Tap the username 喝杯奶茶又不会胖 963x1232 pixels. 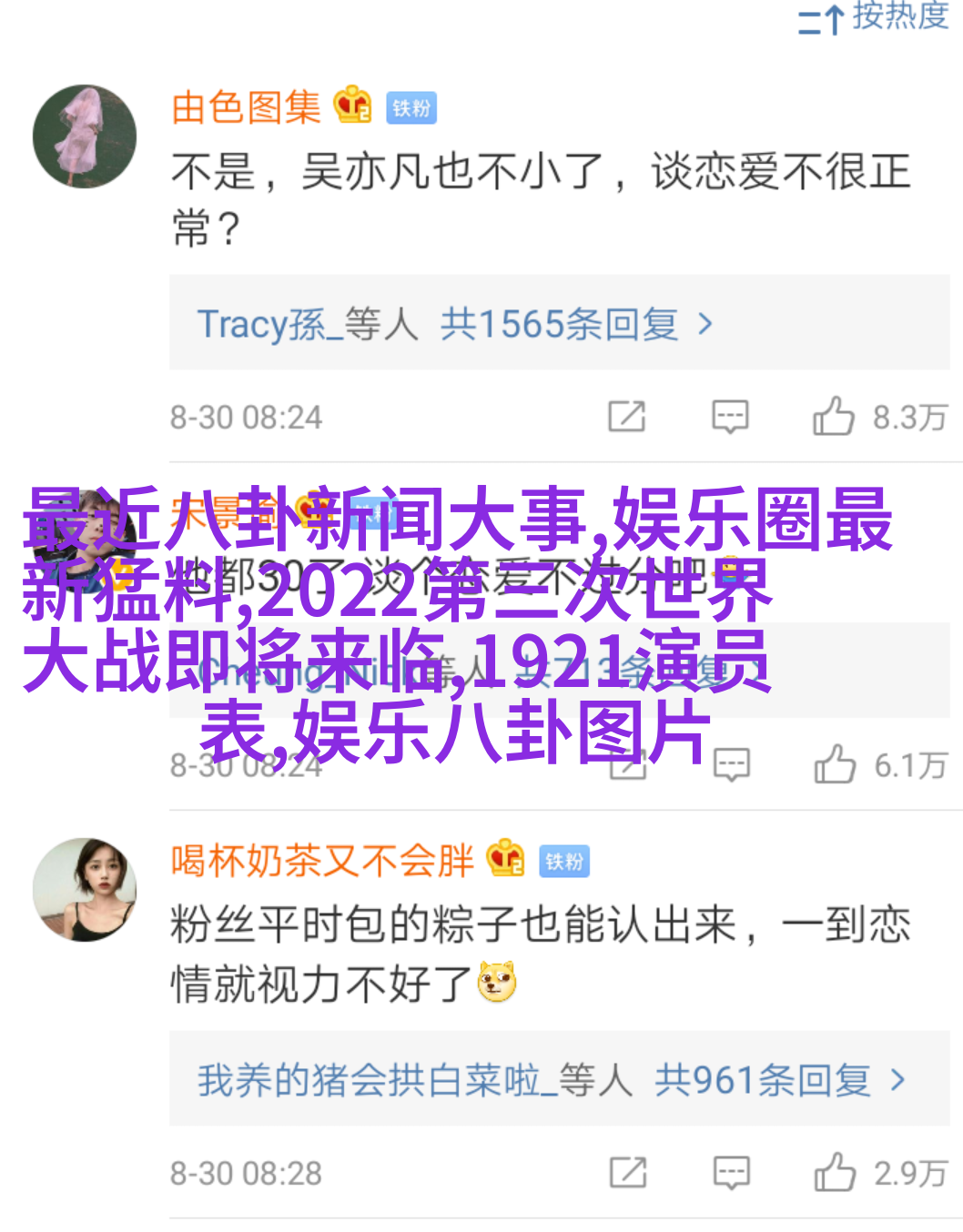(x=322, y=860)
